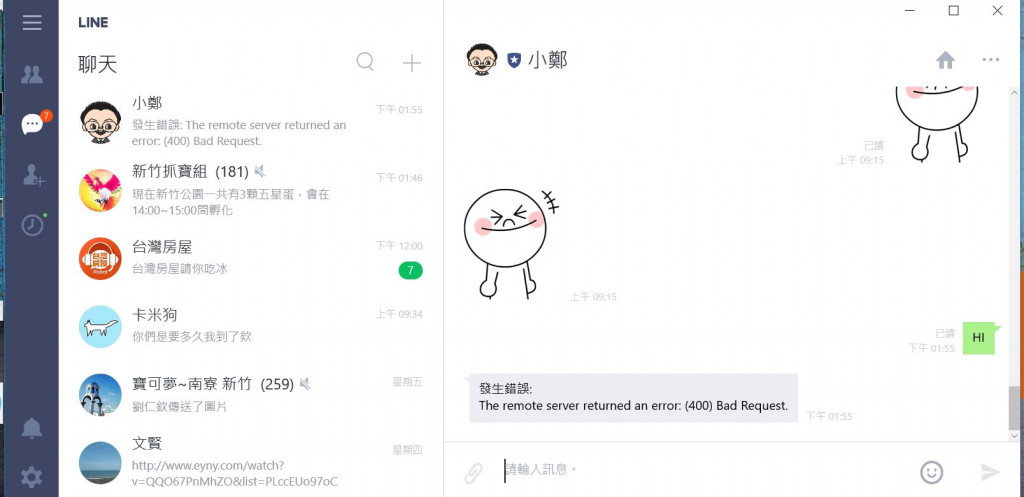
Task: Open the chat overflow menu
Action: pyautogui.click(x=990, y=60)
